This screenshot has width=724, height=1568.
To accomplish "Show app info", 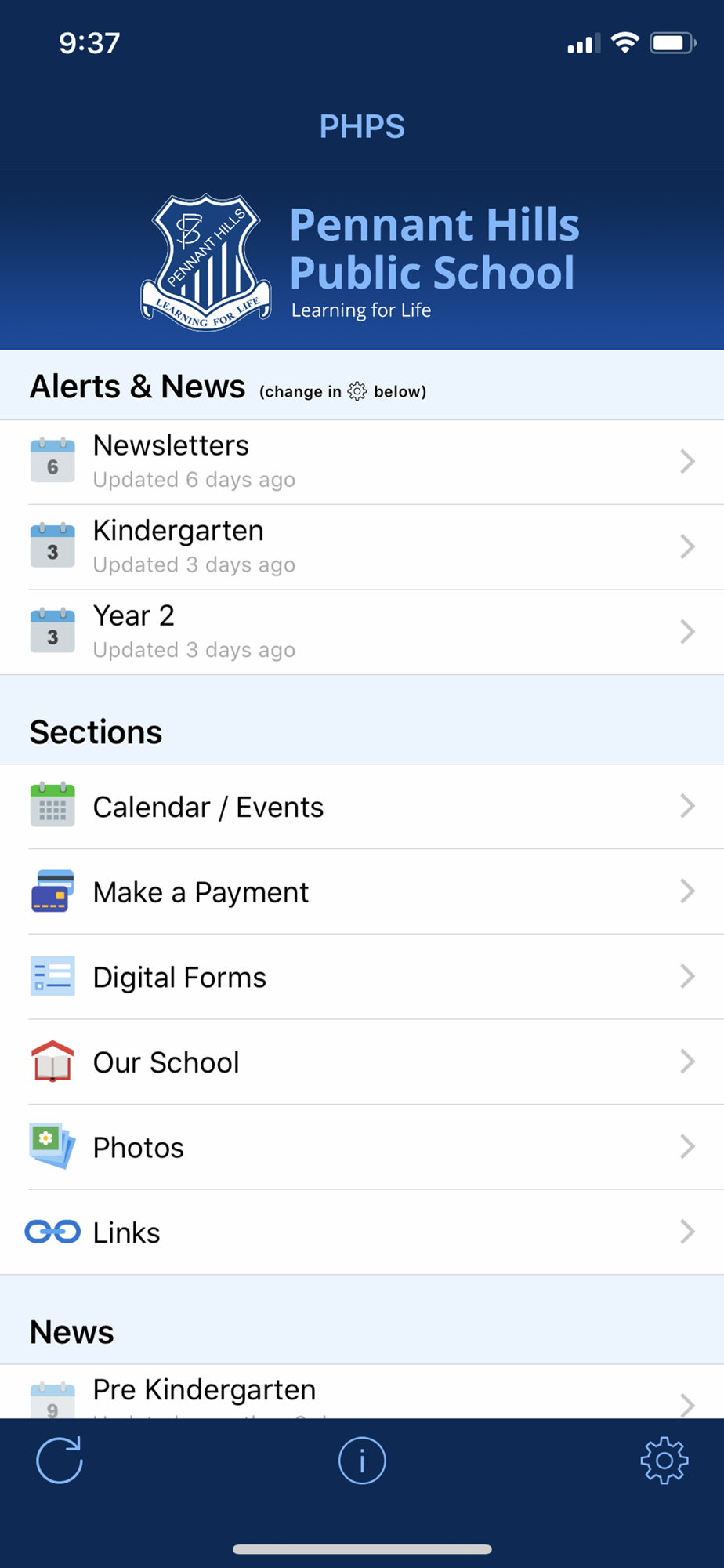I will (x=362, y=1461).
